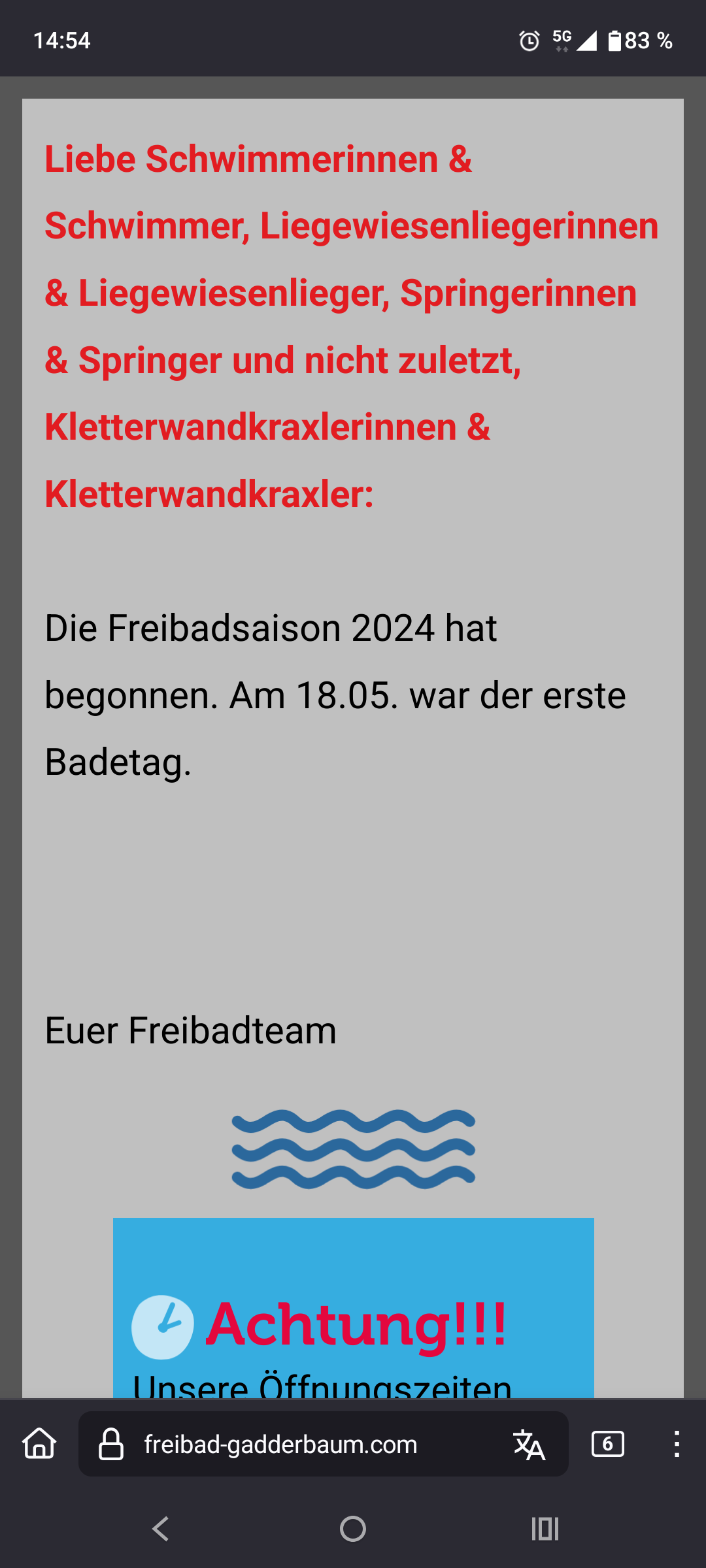This screenshot has width=706, height=1568.
Task: Translate the page with the translate icon
Action: coord(529,1444)
